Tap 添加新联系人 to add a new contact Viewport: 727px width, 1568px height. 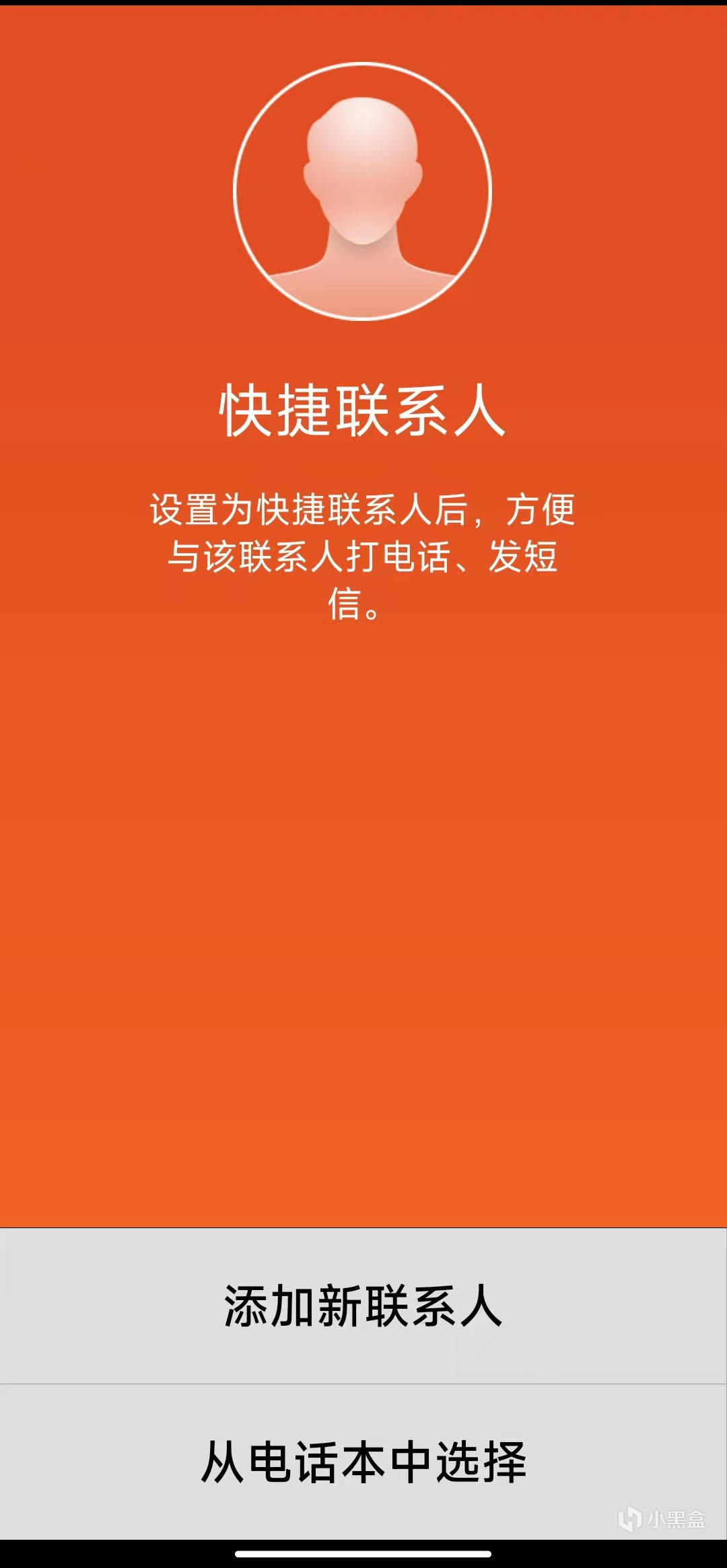coord(363,1306)
